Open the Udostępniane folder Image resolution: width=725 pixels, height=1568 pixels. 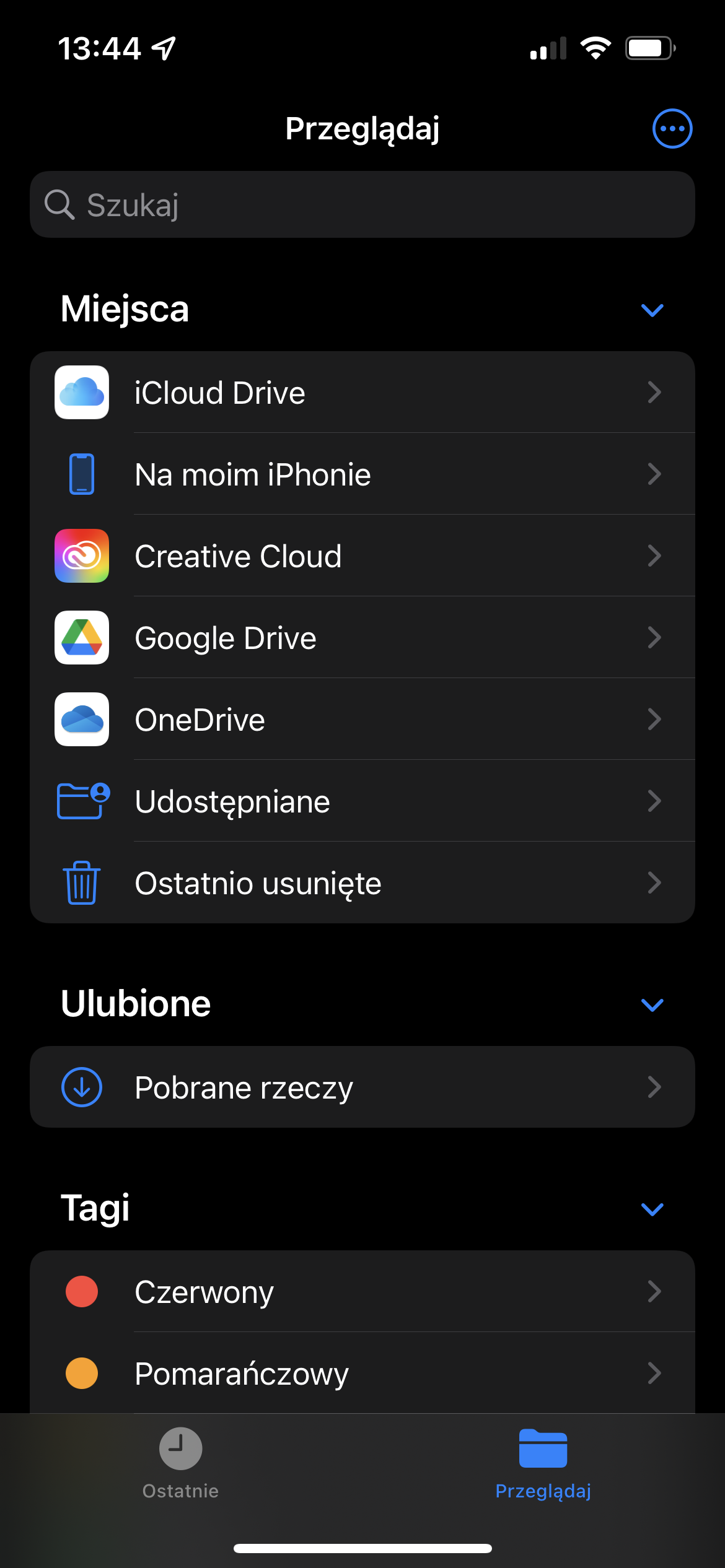[362, 801]
